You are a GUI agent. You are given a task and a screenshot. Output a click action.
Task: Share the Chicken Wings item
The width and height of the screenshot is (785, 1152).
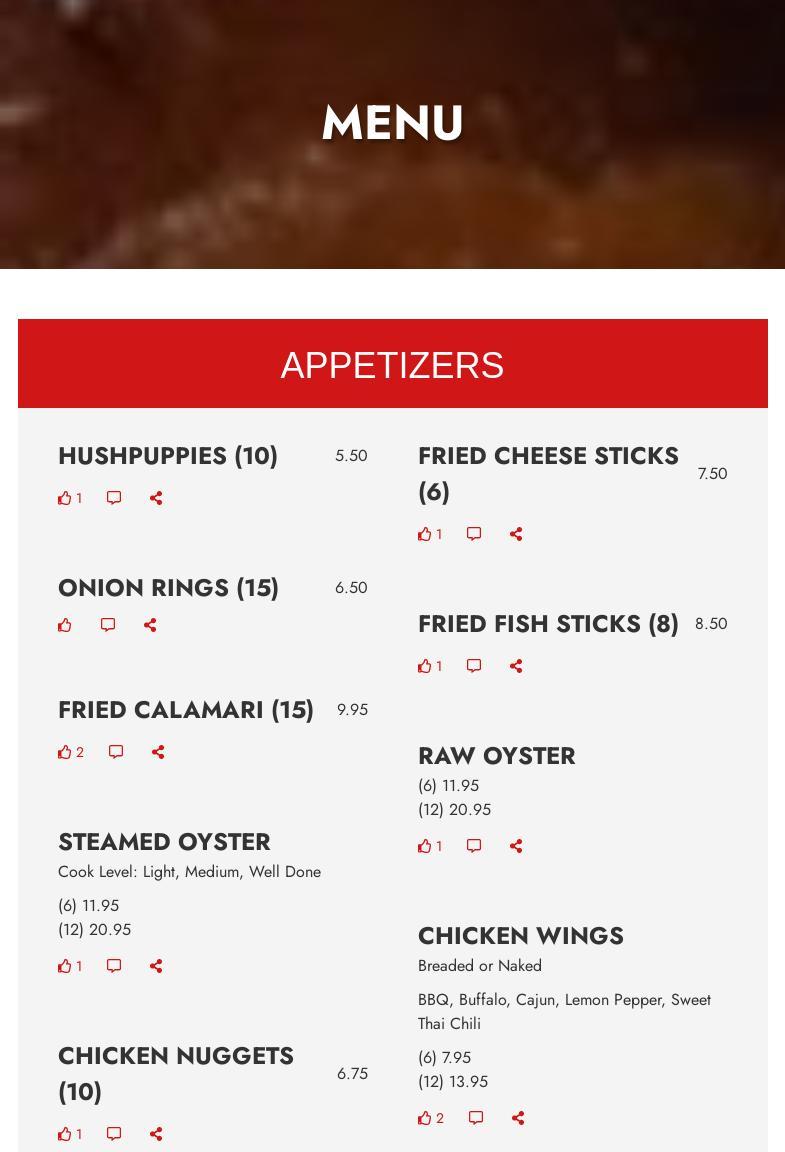[518, 1118]
